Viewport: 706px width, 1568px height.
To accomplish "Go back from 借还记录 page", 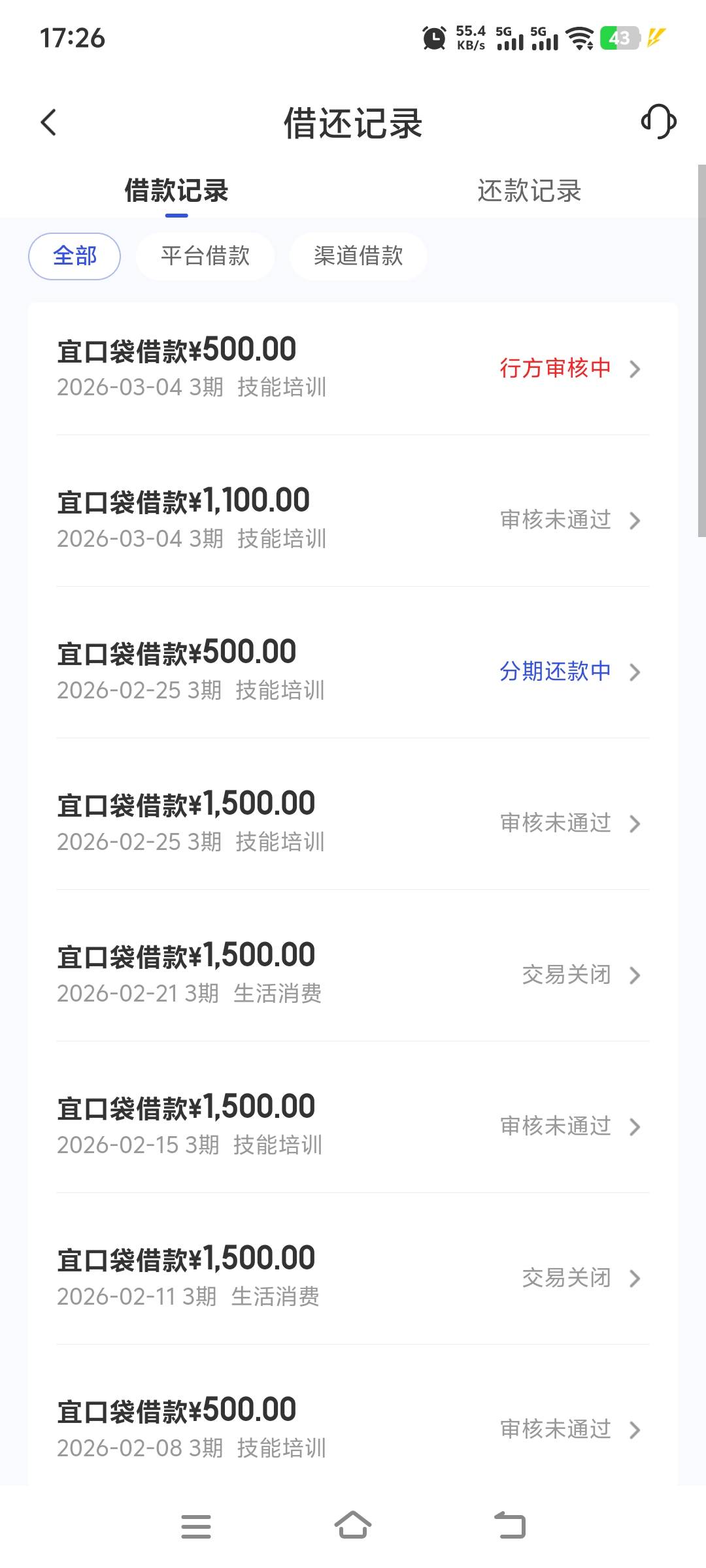I will (49, 122).
